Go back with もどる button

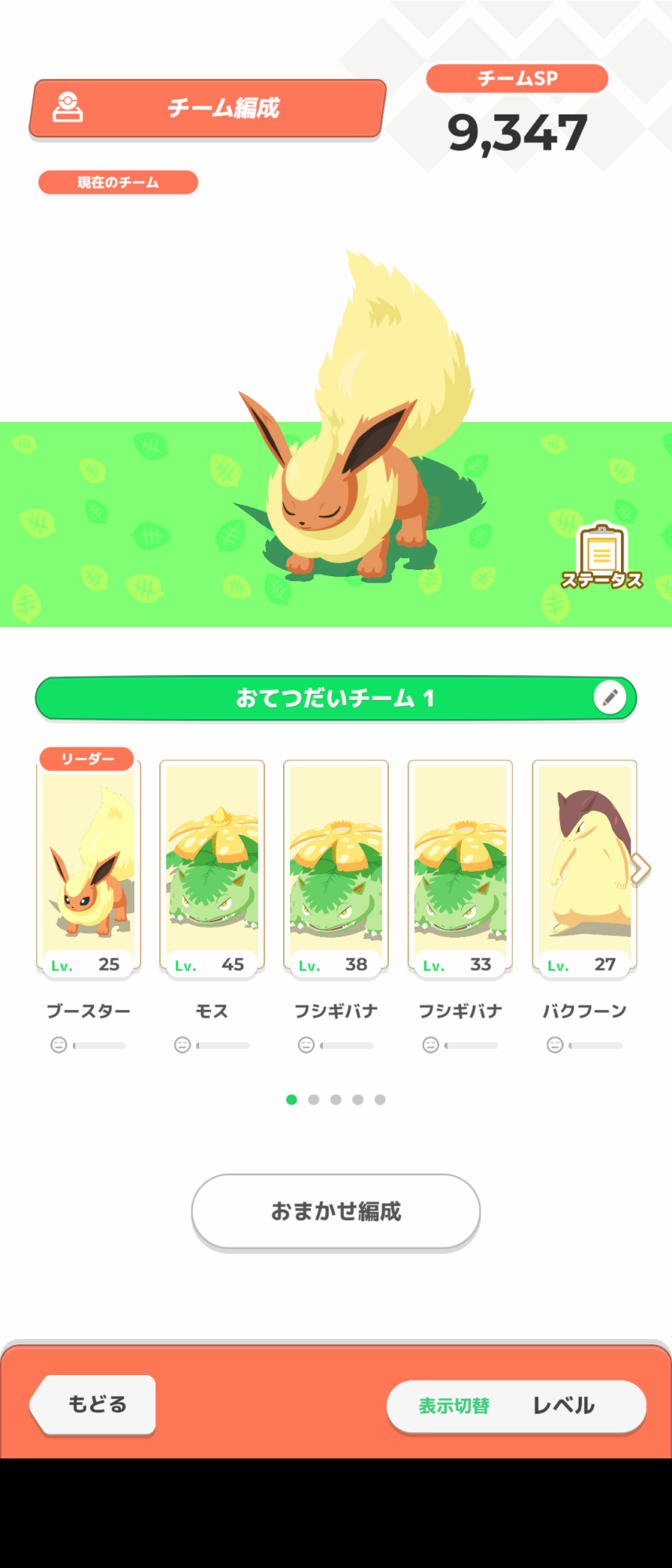(x=96, y=1404)
